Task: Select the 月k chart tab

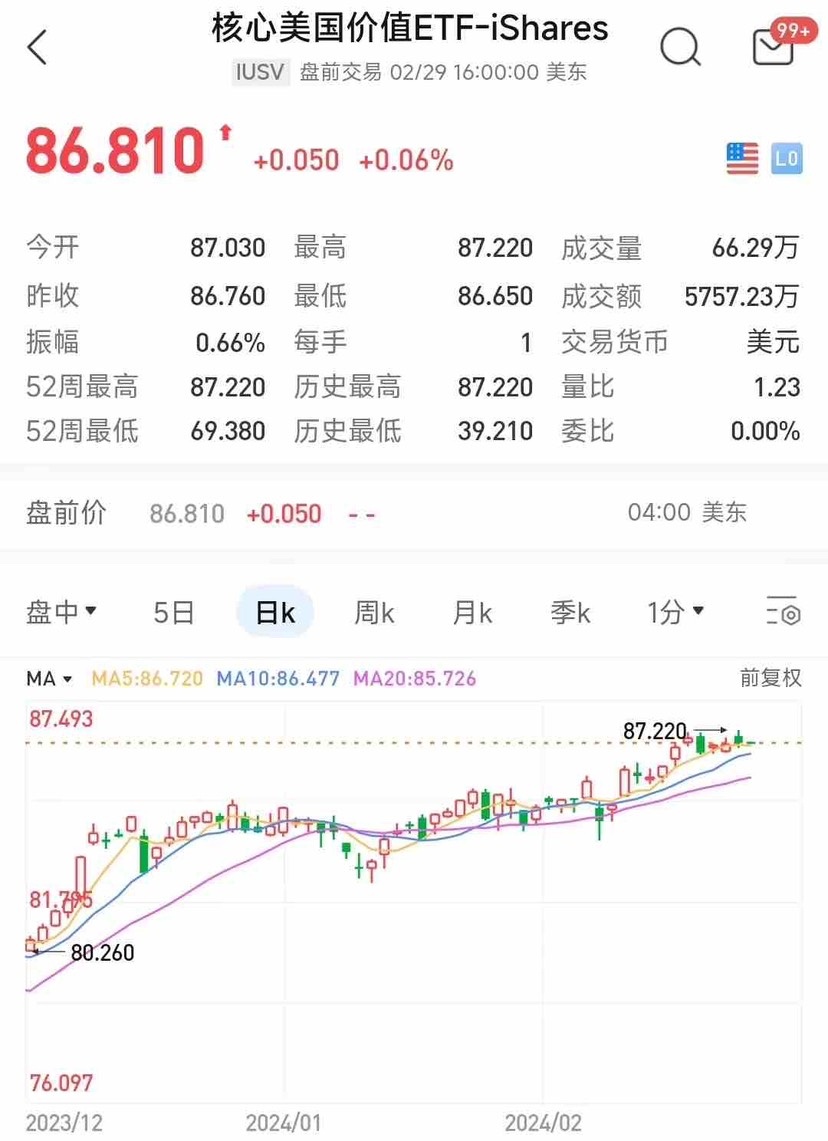Action: click(x=471, y=612)
